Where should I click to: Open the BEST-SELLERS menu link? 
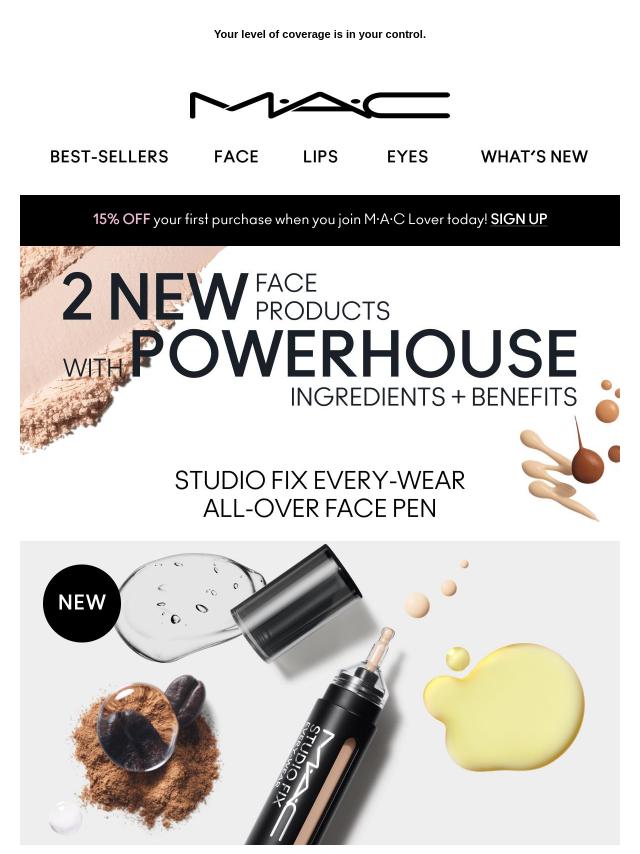[x=109, y=157]
